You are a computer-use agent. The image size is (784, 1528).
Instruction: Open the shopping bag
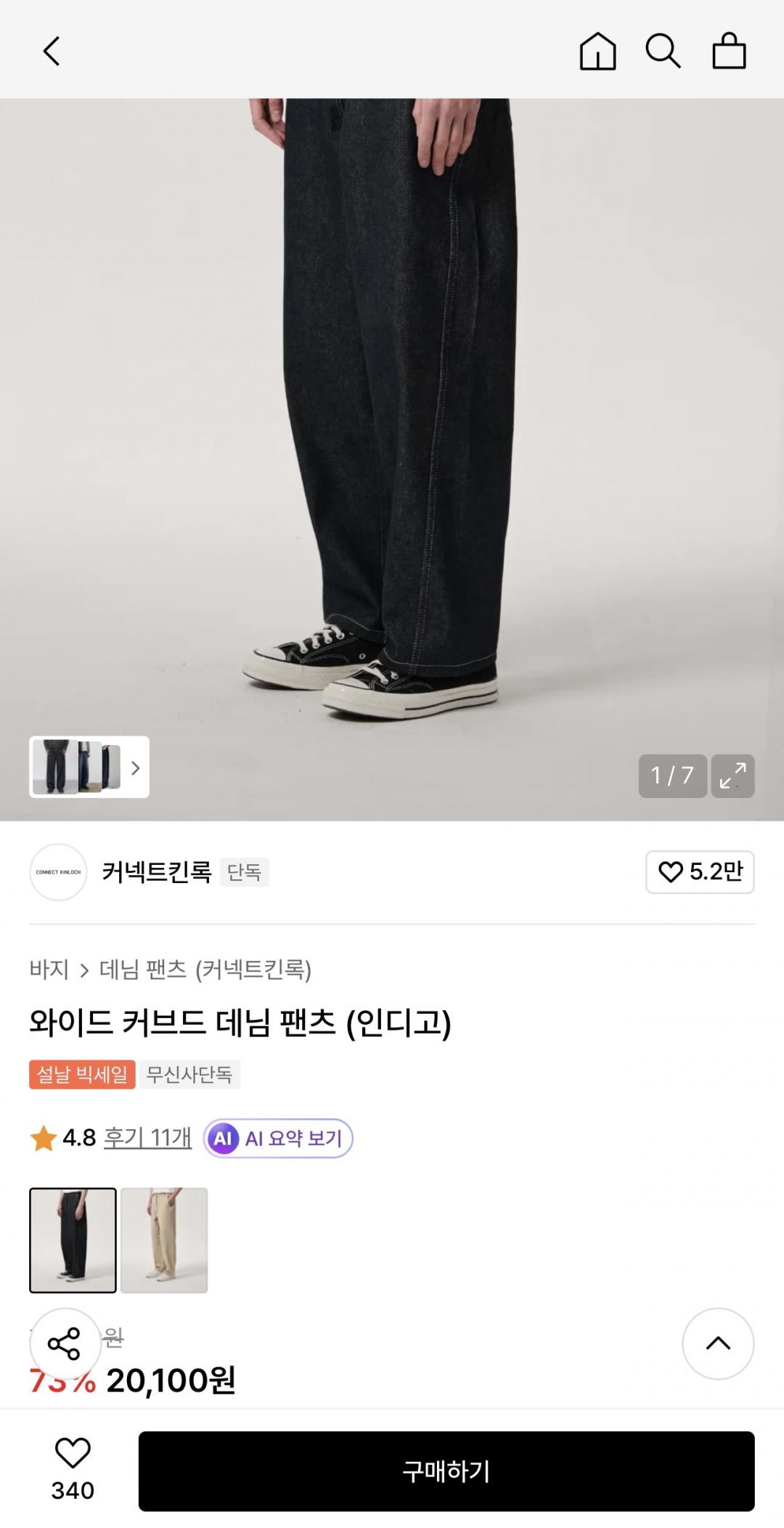[x=729, y=51]
